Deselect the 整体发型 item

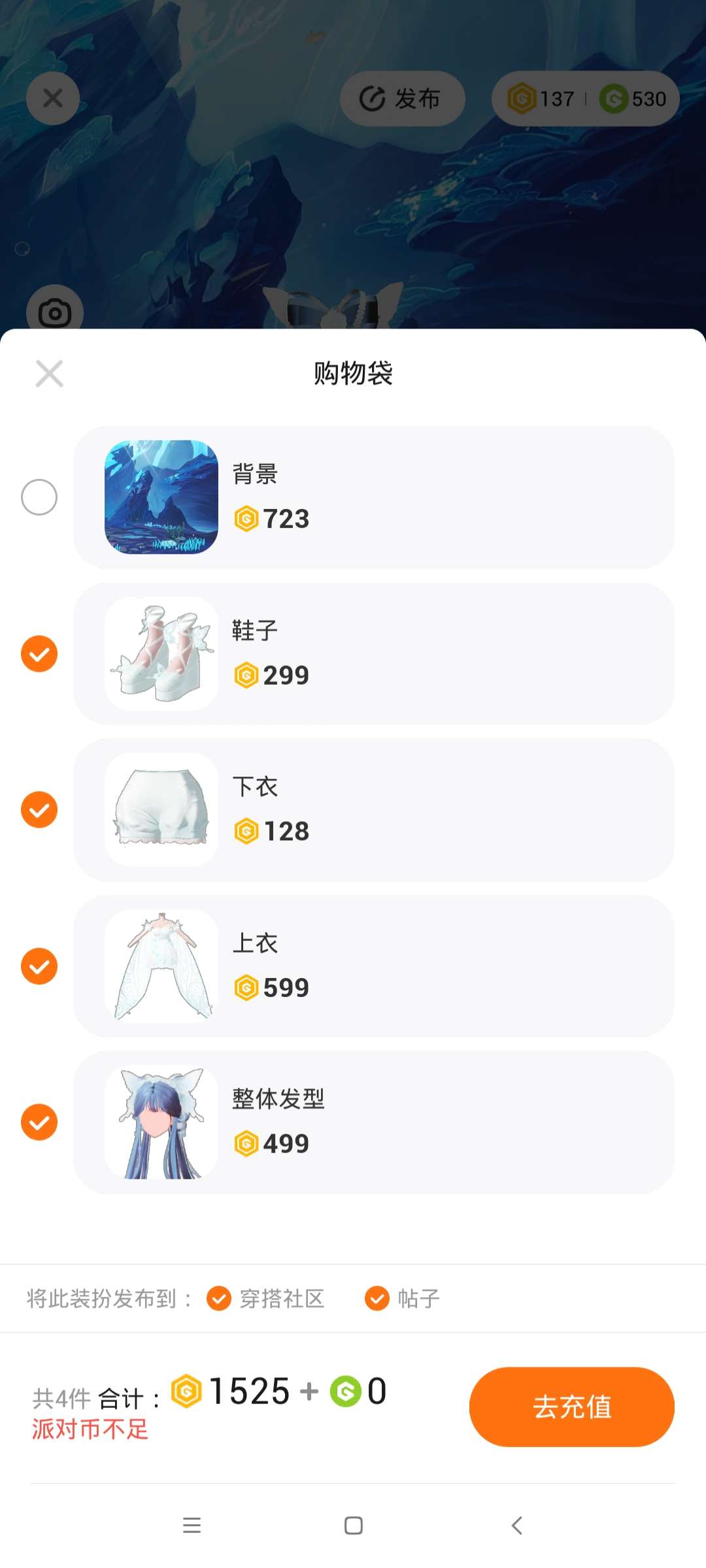pyautogui.click(x=39, y=1122)
